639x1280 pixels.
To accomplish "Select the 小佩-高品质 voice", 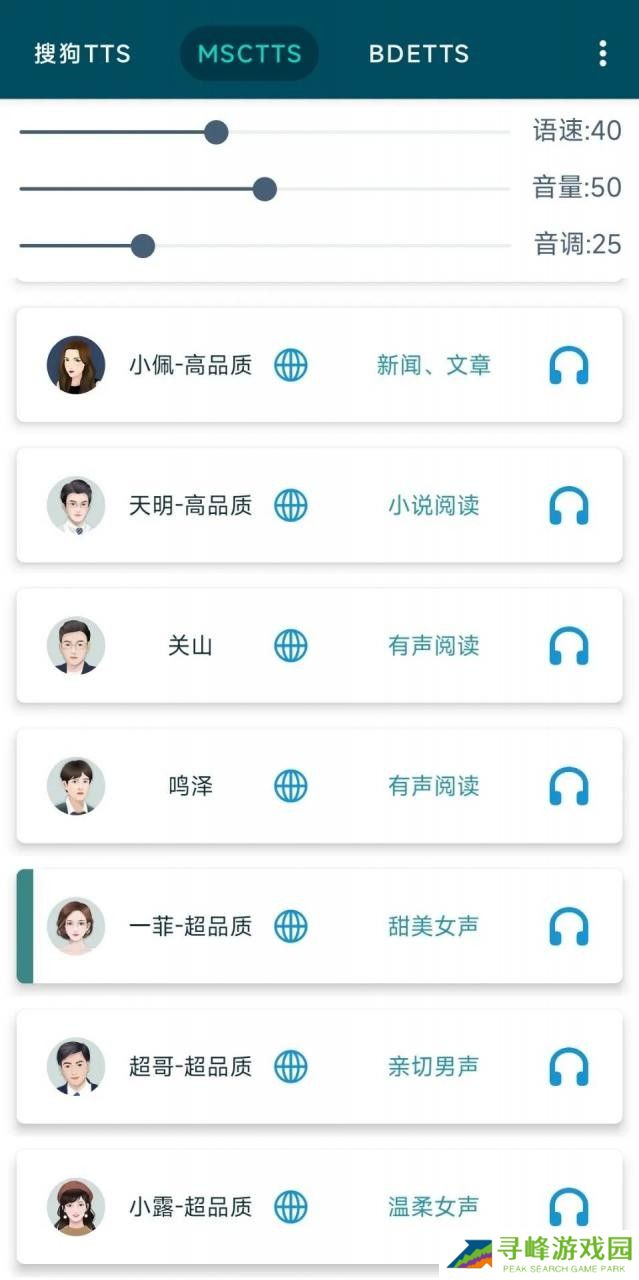I will pos(190,365).
